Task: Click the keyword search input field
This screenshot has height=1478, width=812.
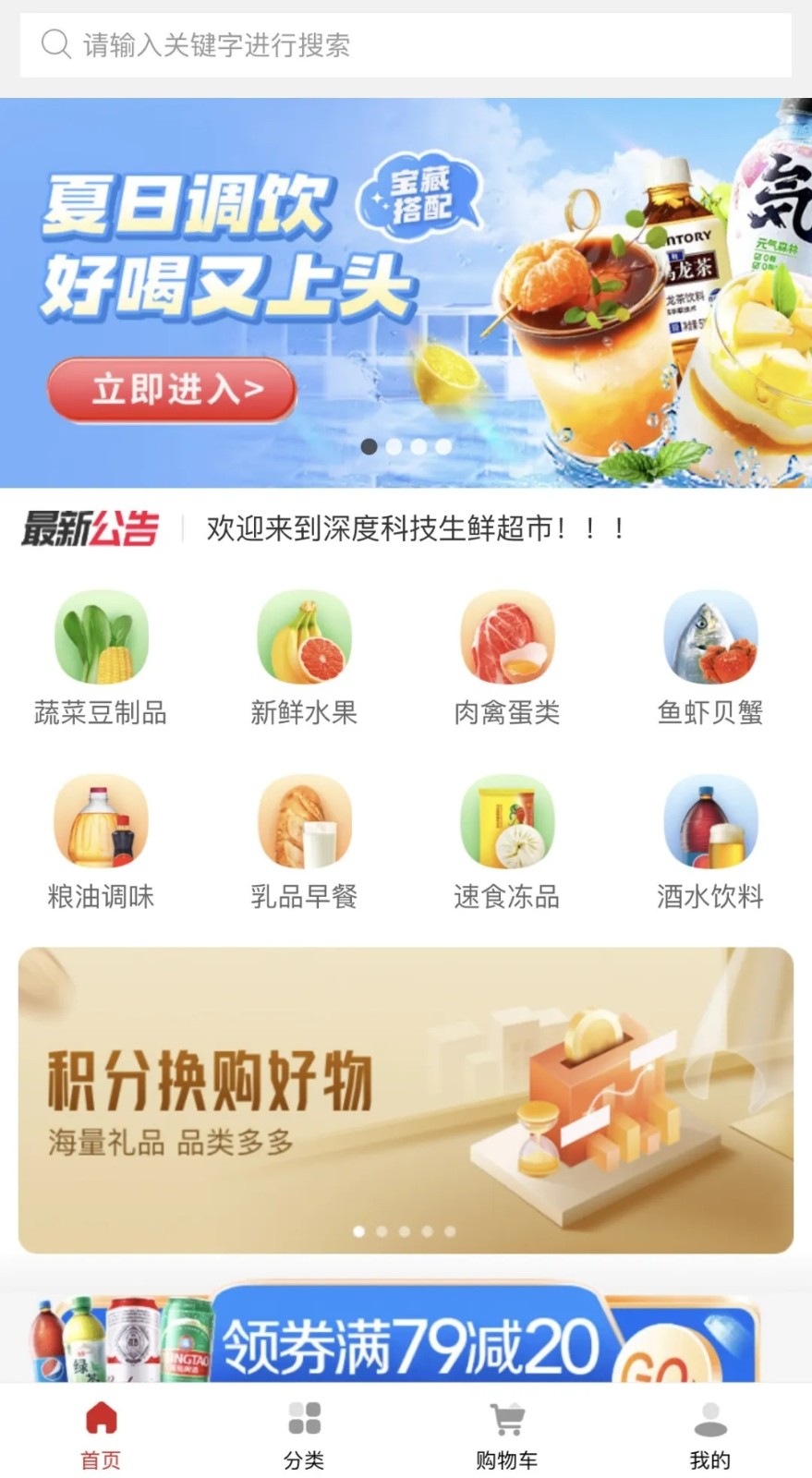Action: tap(370, 44)
